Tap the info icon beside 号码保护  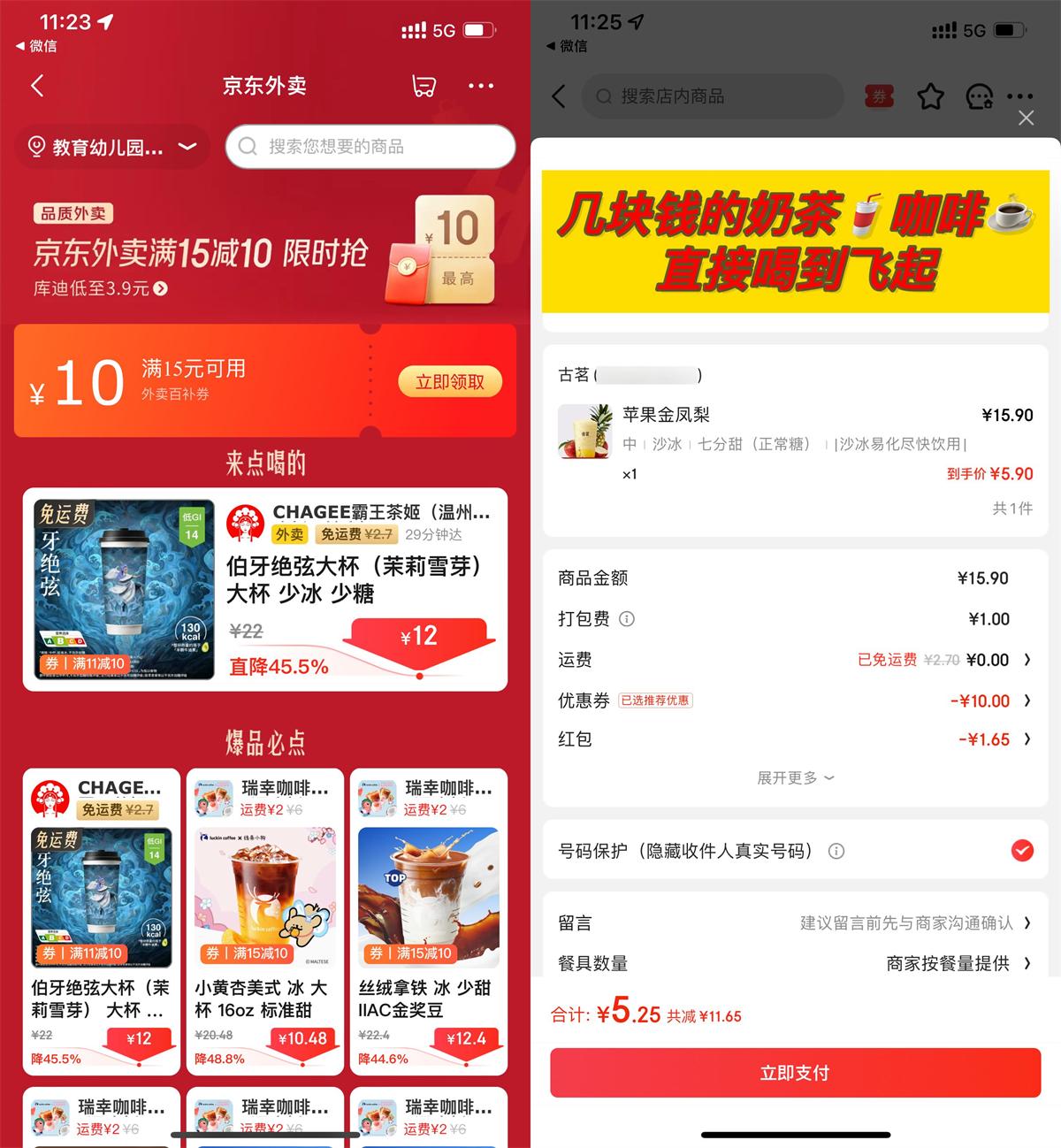point(836,851)
